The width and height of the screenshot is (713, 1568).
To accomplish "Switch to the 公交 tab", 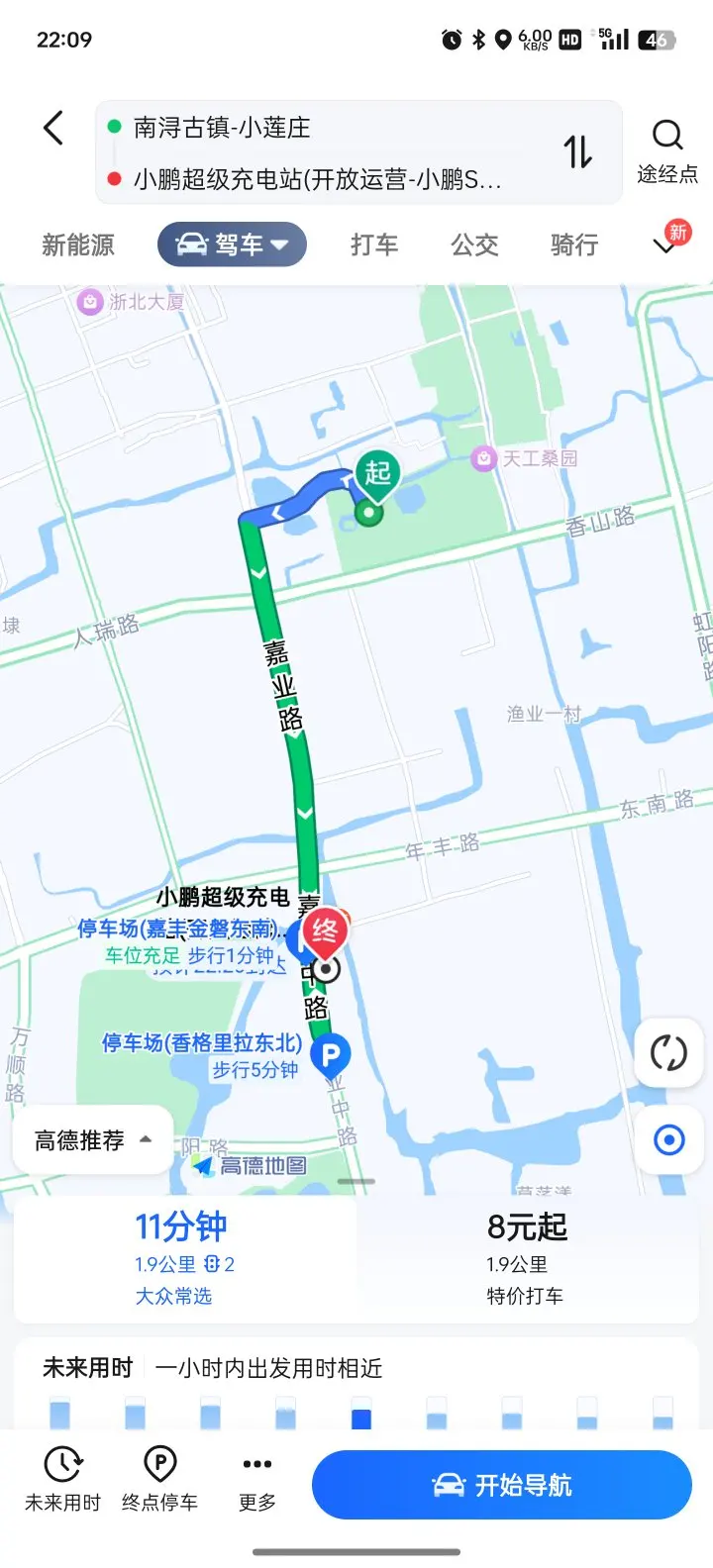I will point(474,245).
